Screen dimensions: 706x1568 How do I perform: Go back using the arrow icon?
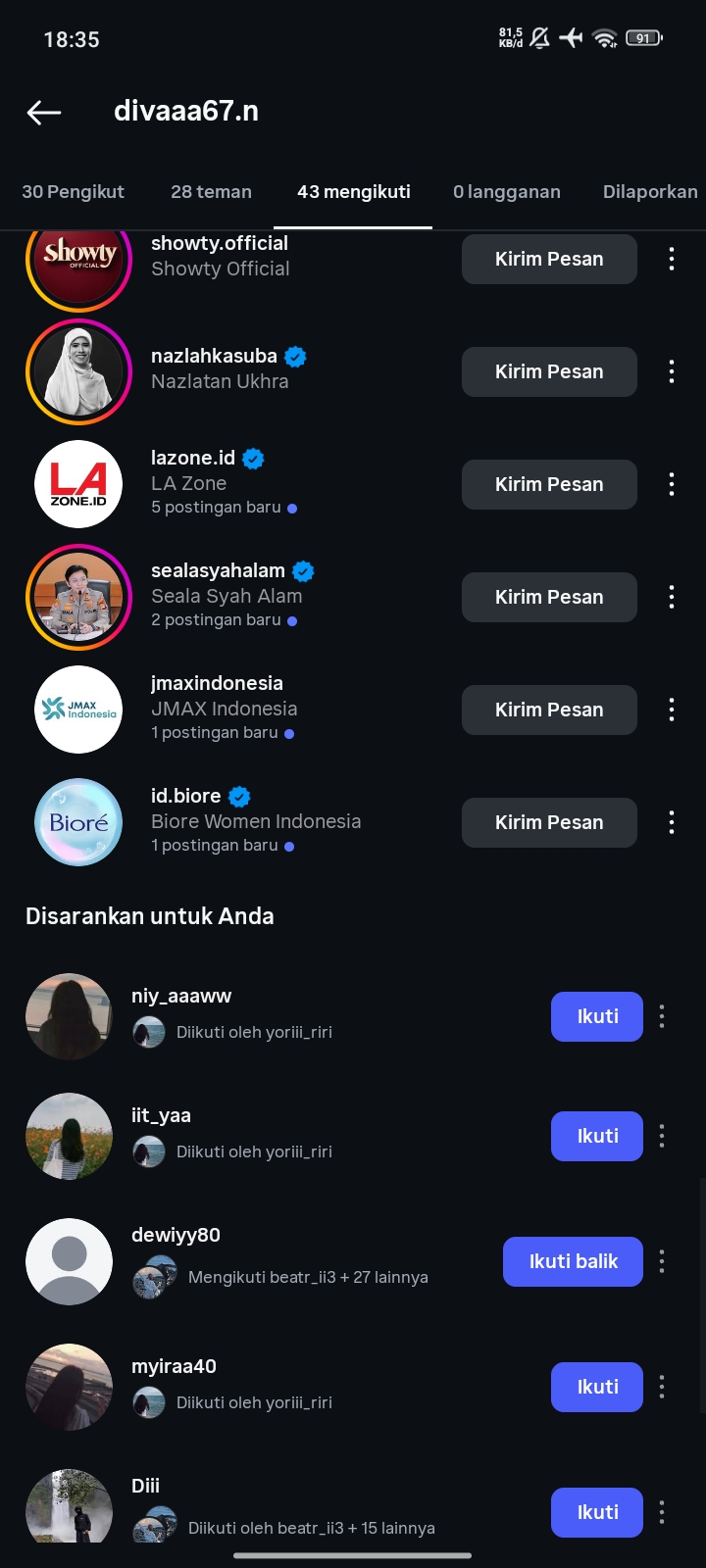click(44, 113)
